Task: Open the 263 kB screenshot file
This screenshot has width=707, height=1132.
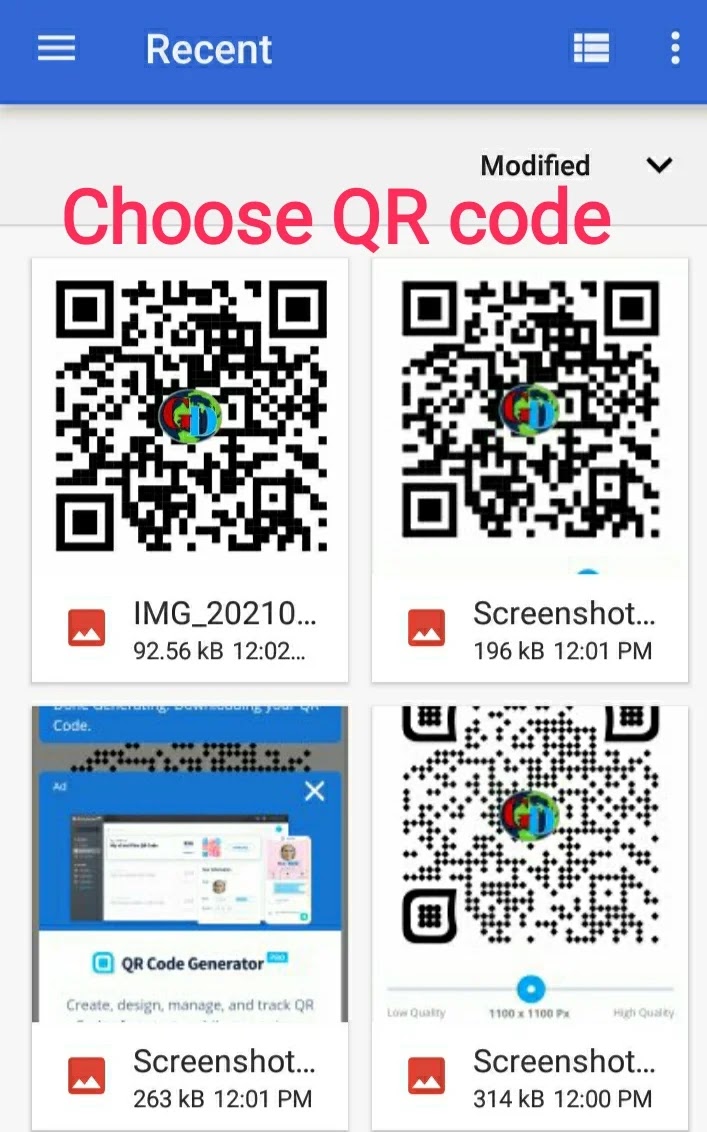Action: tap(190, 918)
